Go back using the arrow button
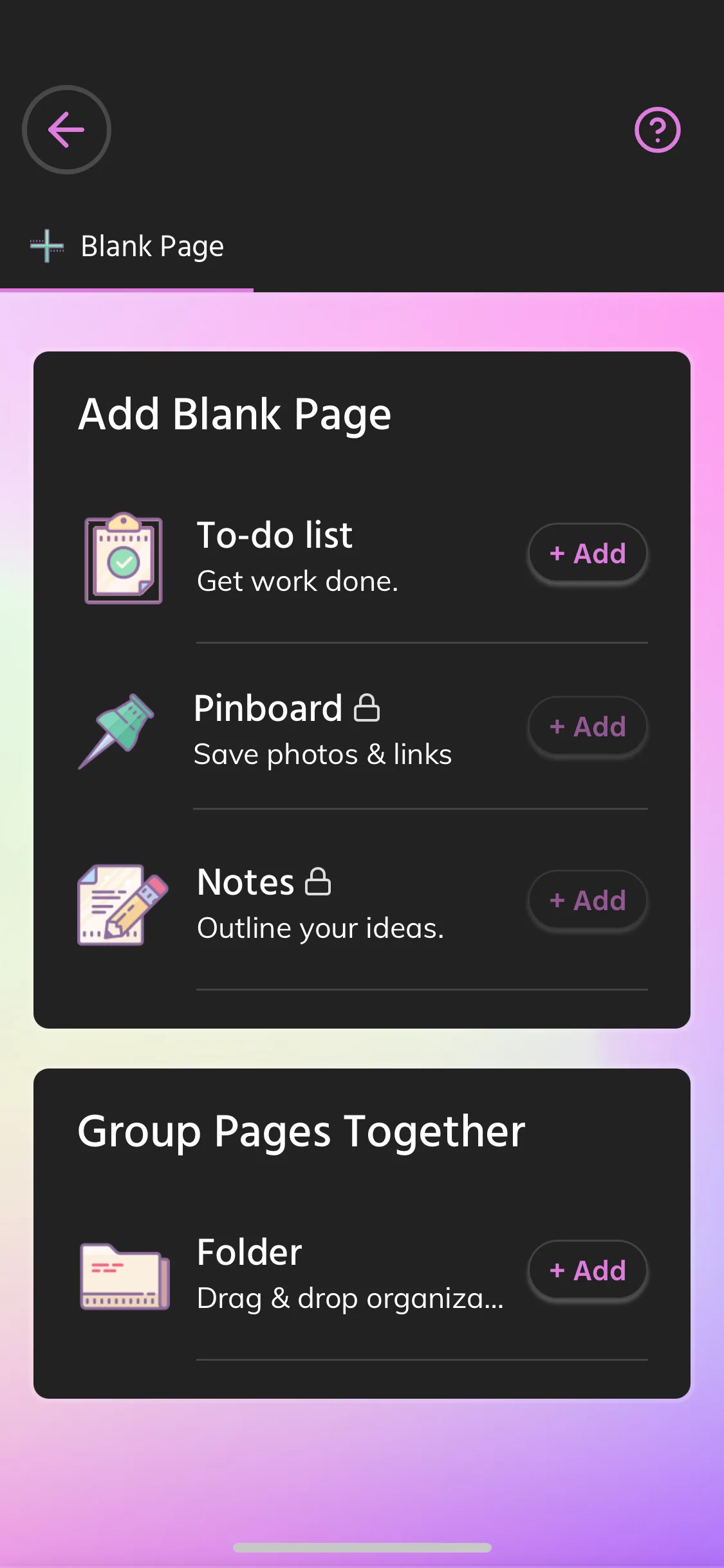The height and width of the screenshot is (1568, 724). (66, 129)
